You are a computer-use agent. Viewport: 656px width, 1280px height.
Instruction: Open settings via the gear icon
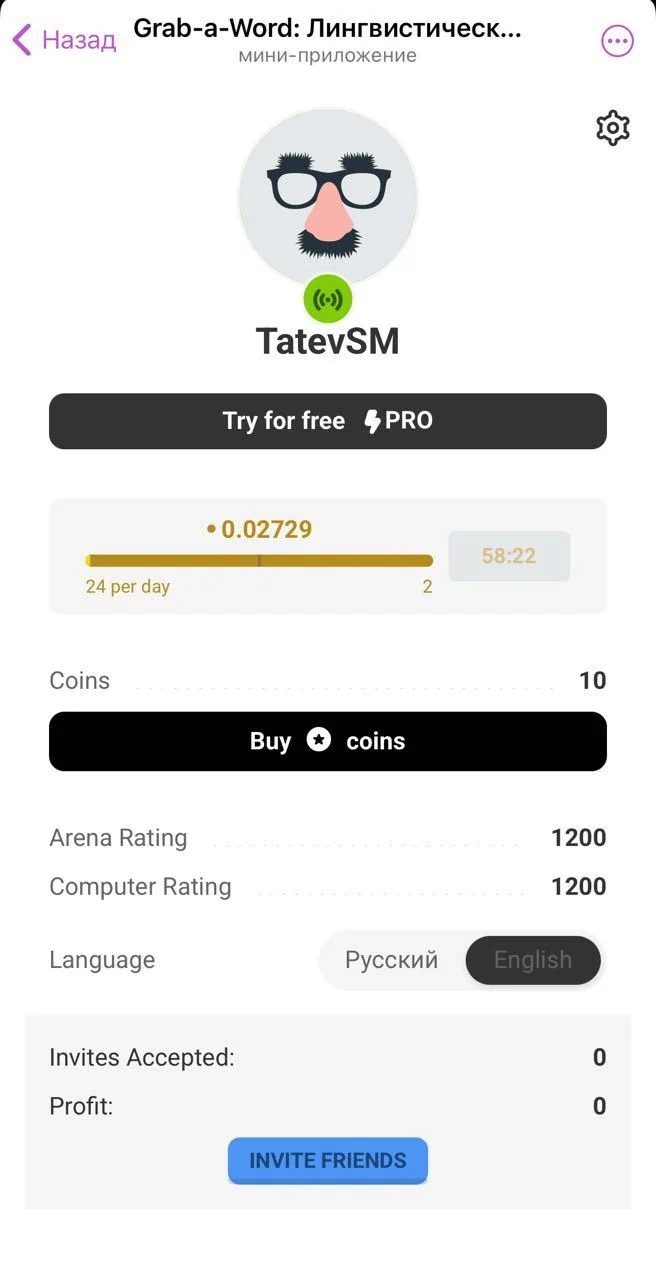click(x=612, y=128)
